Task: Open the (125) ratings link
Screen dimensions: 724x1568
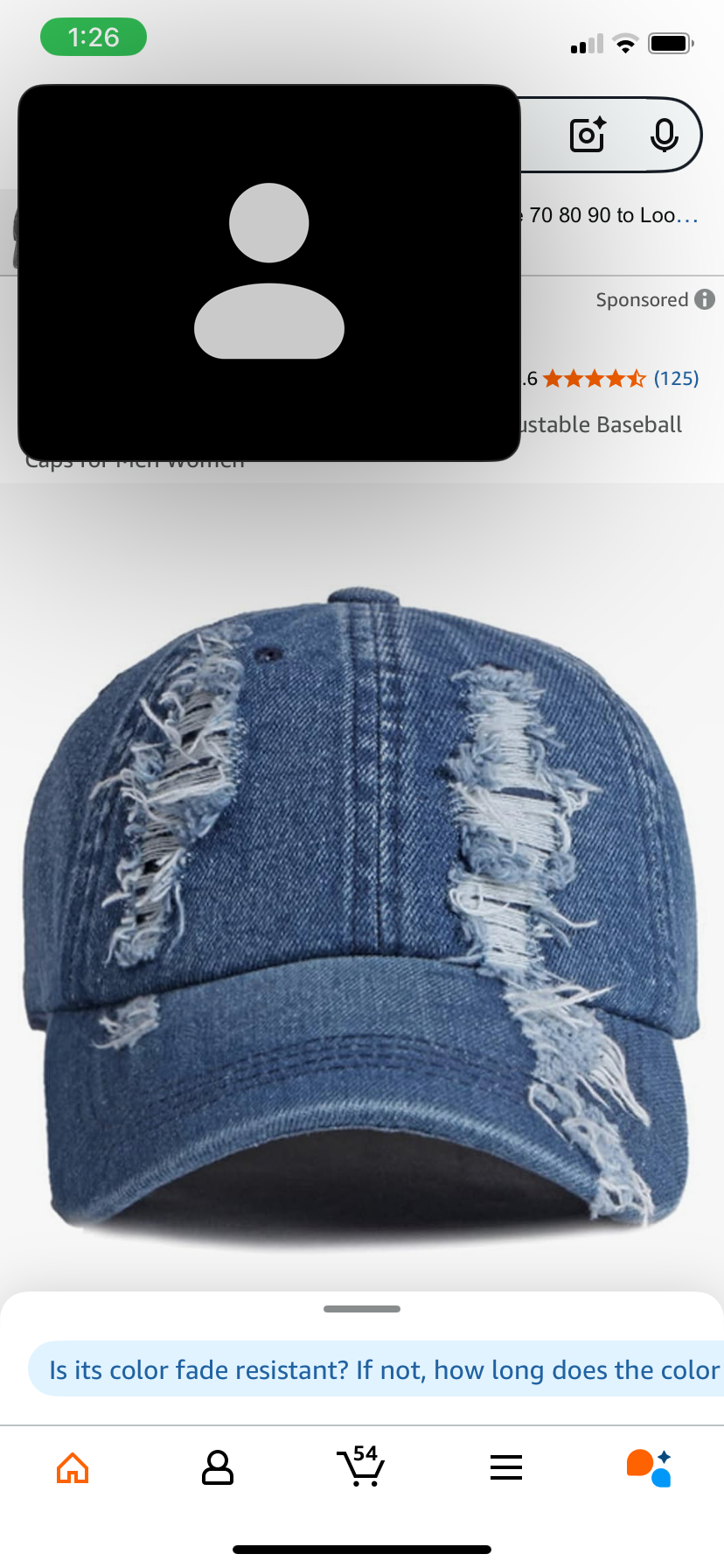Action: pos(676,378)
